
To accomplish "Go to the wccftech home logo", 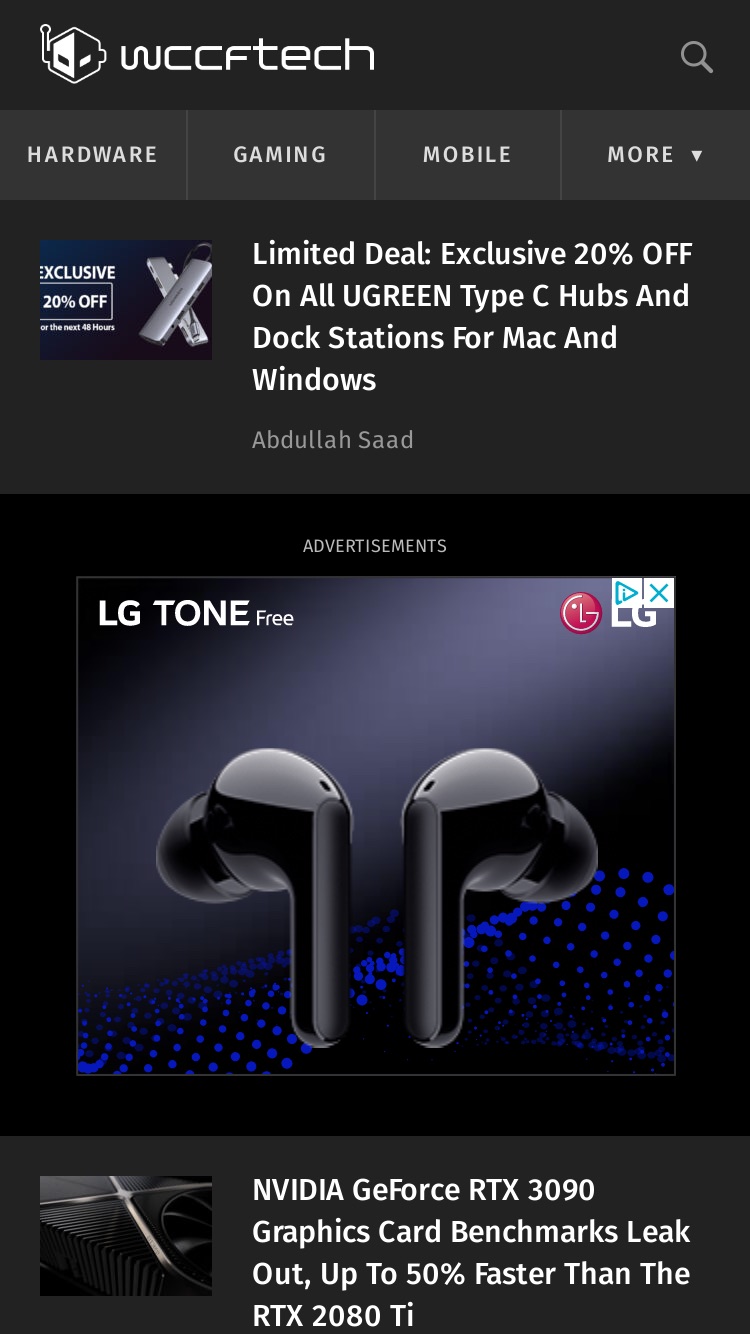I will tap(207, 54).
